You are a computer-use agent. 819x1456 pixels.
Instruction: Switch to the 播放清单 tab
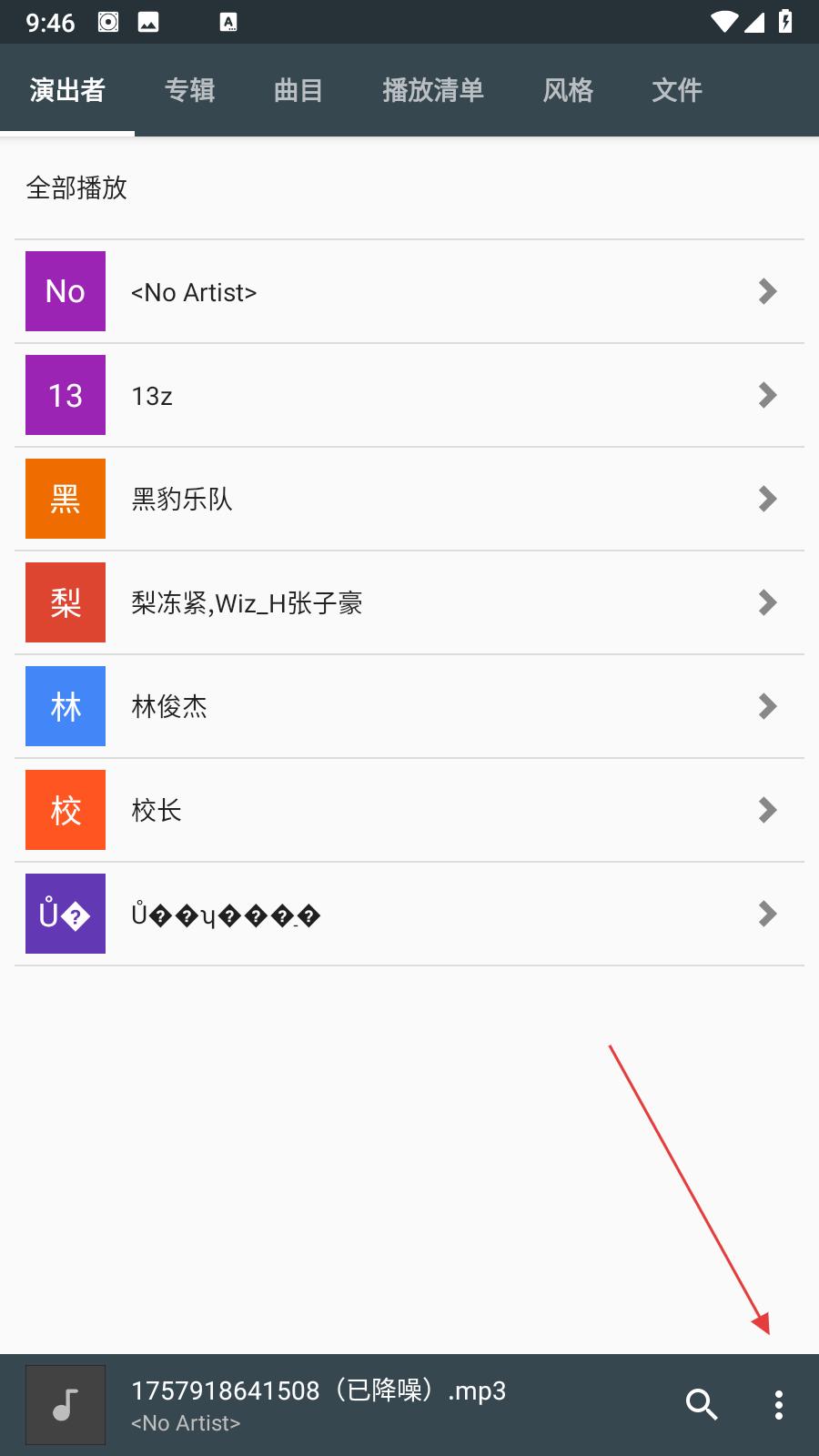[432, 90]
